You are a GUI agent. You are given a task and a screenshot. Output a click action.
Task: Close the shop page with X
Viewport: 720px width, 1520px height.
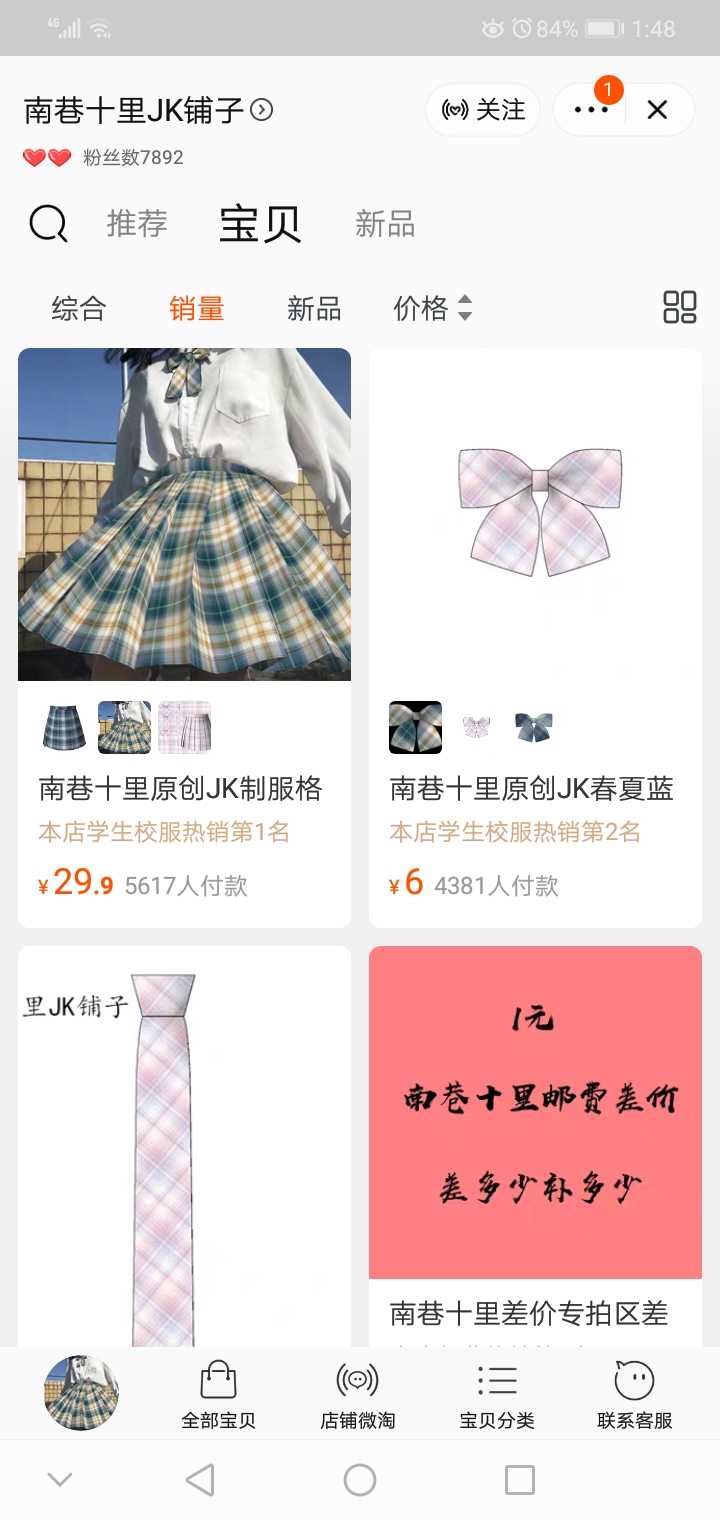[x=657, y=110]
